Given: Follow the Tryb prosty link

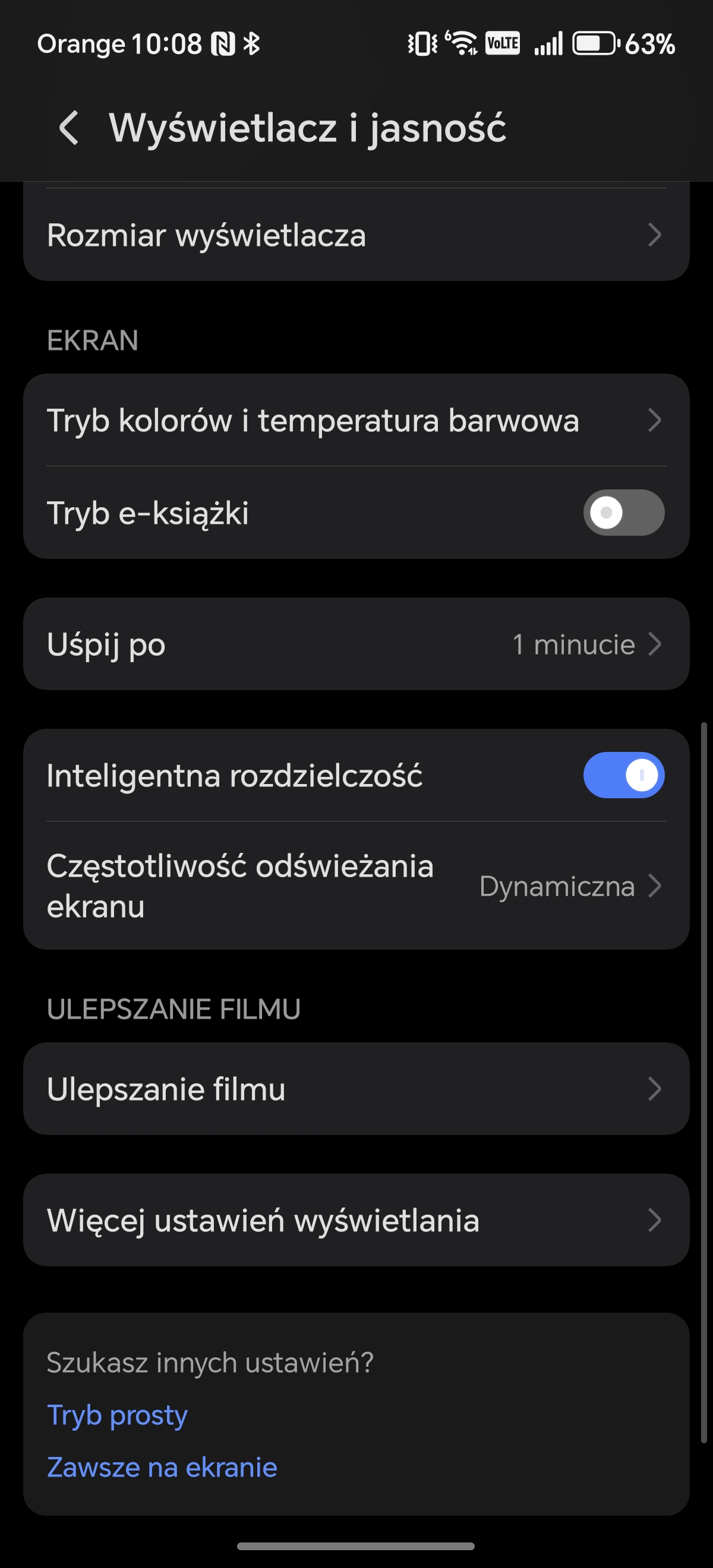Looking at the screenshot, I should click(x=118, y=1415).
